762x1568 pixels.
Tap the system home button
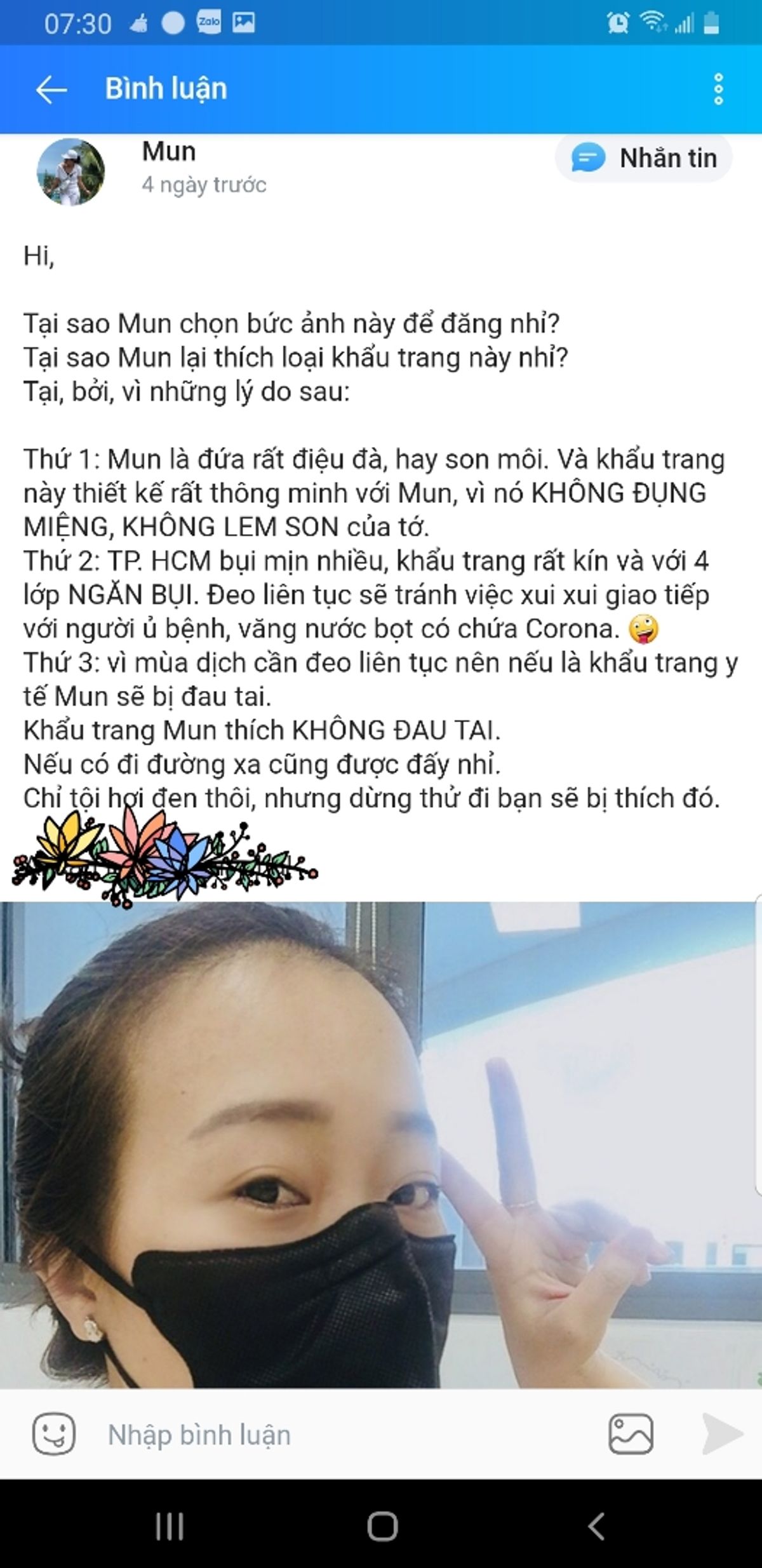point(382,1526)
